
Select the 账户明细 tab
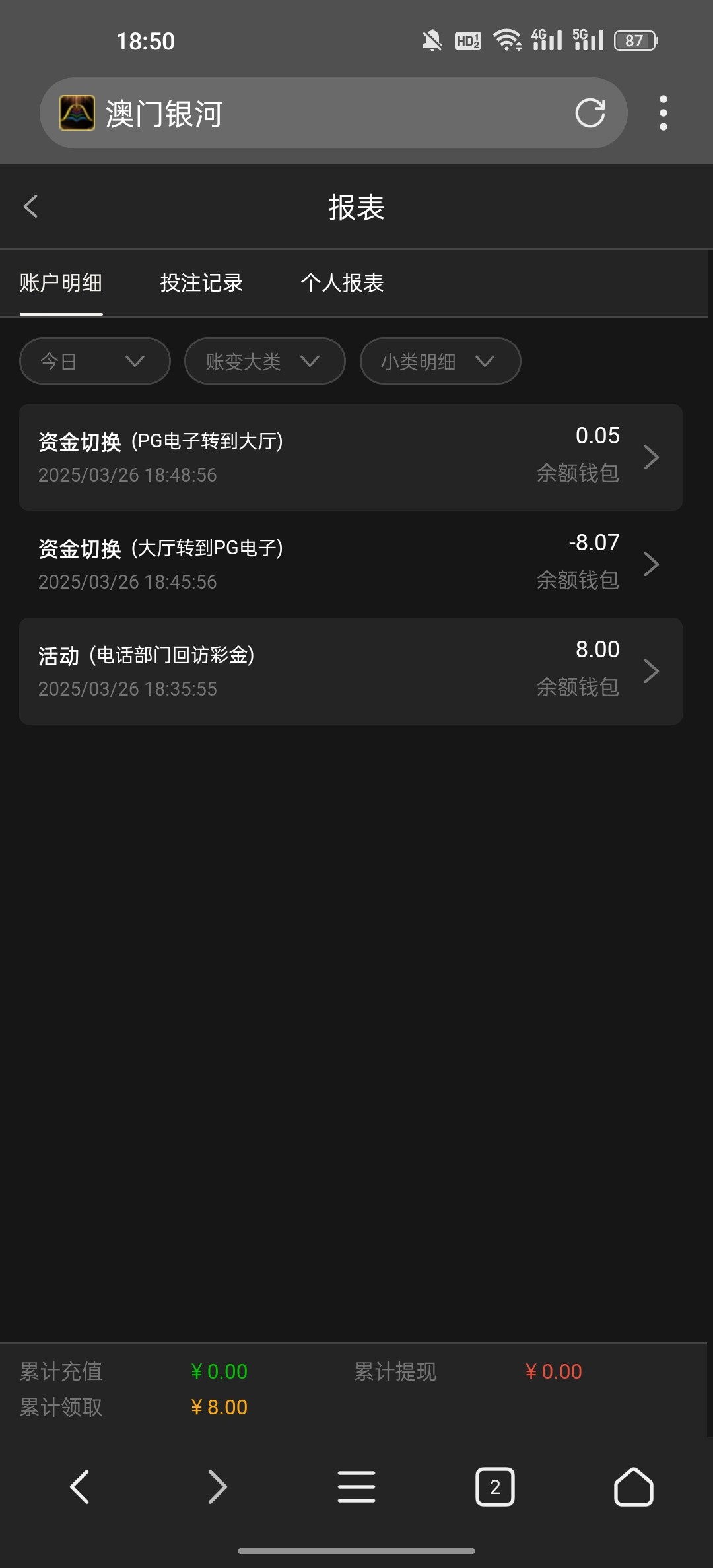click(x=61, y=282)
